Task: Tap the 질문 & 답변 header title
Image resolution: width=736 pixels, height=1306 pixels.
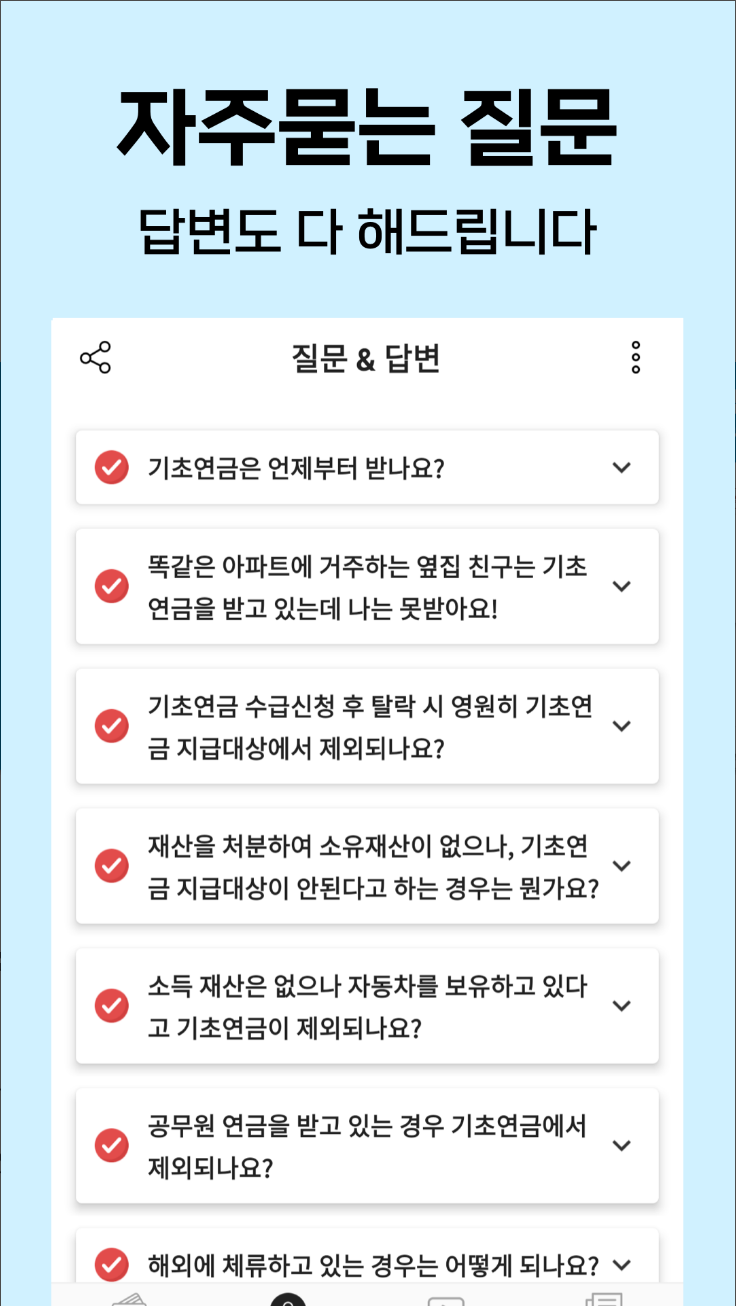Action: click(x=366, y=358)
